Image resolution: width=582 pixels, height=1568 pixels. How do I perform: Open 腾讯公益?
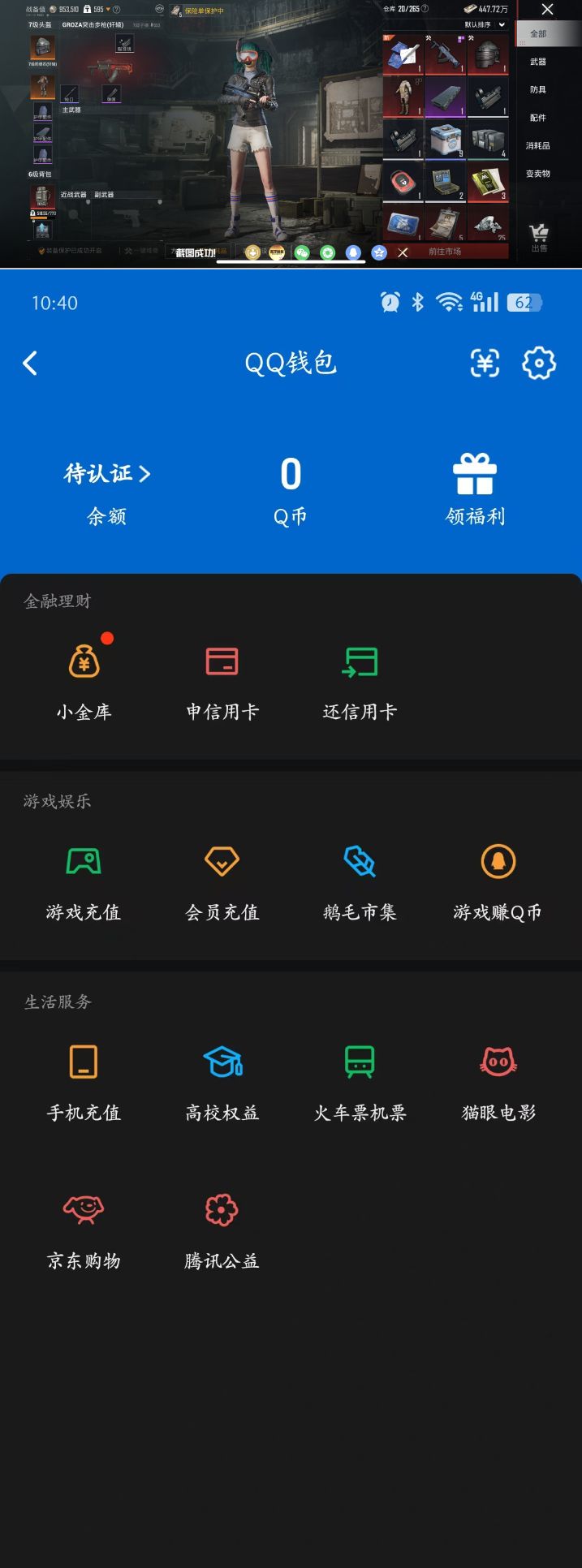(x=222, y=1230)
